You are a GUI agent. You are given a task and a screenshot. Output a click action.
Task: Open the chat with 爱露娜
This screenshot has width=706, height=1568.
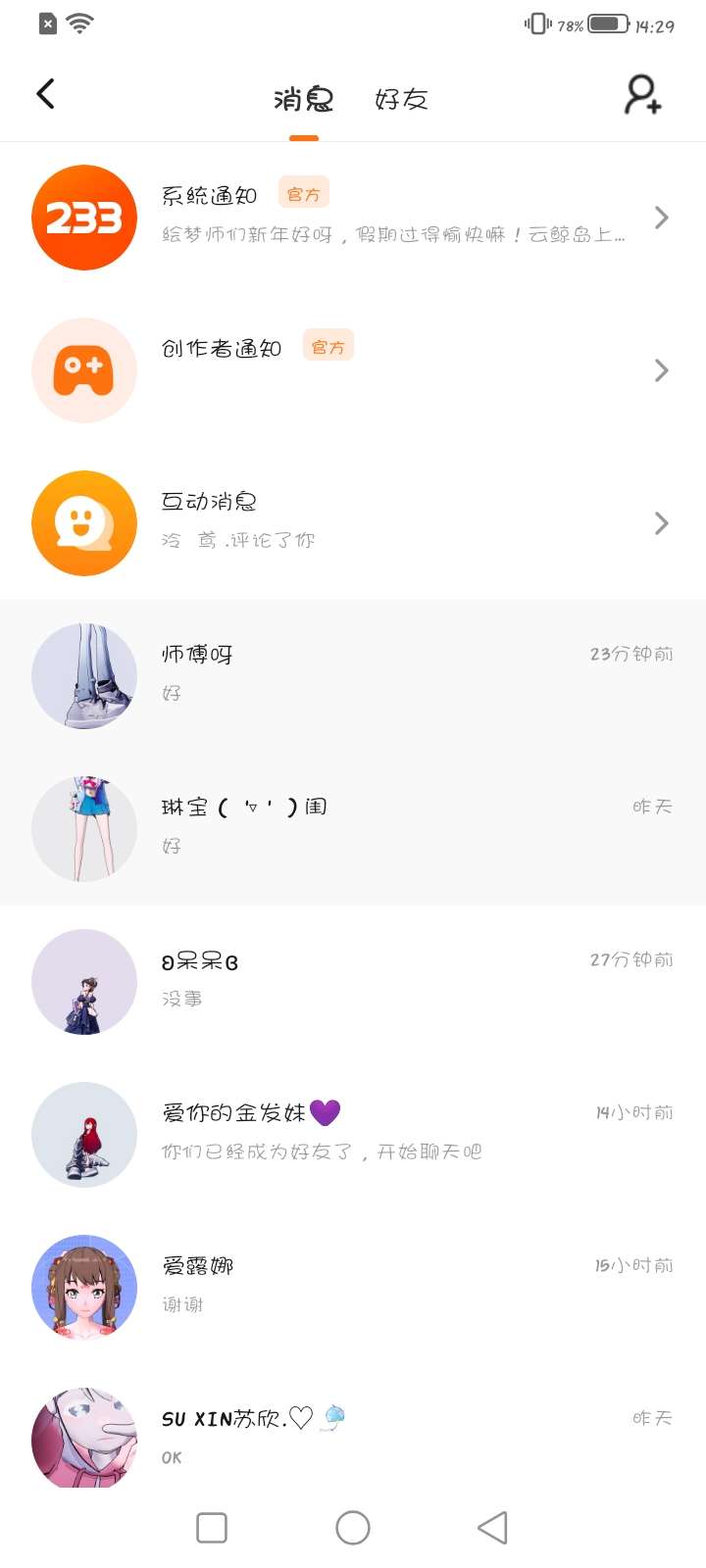tap(353, 1288)
